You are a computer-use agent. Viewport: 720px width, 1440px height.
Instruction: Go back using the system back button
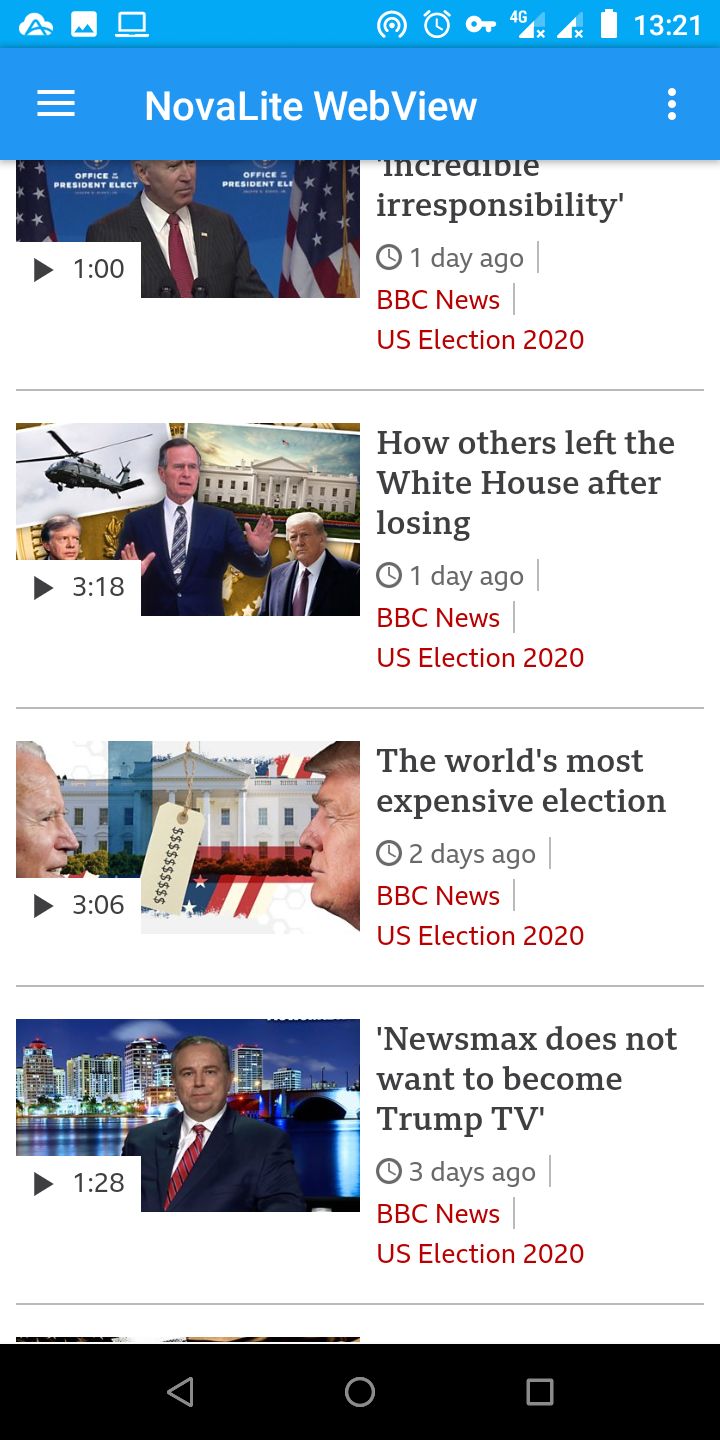coord(180,1391)
